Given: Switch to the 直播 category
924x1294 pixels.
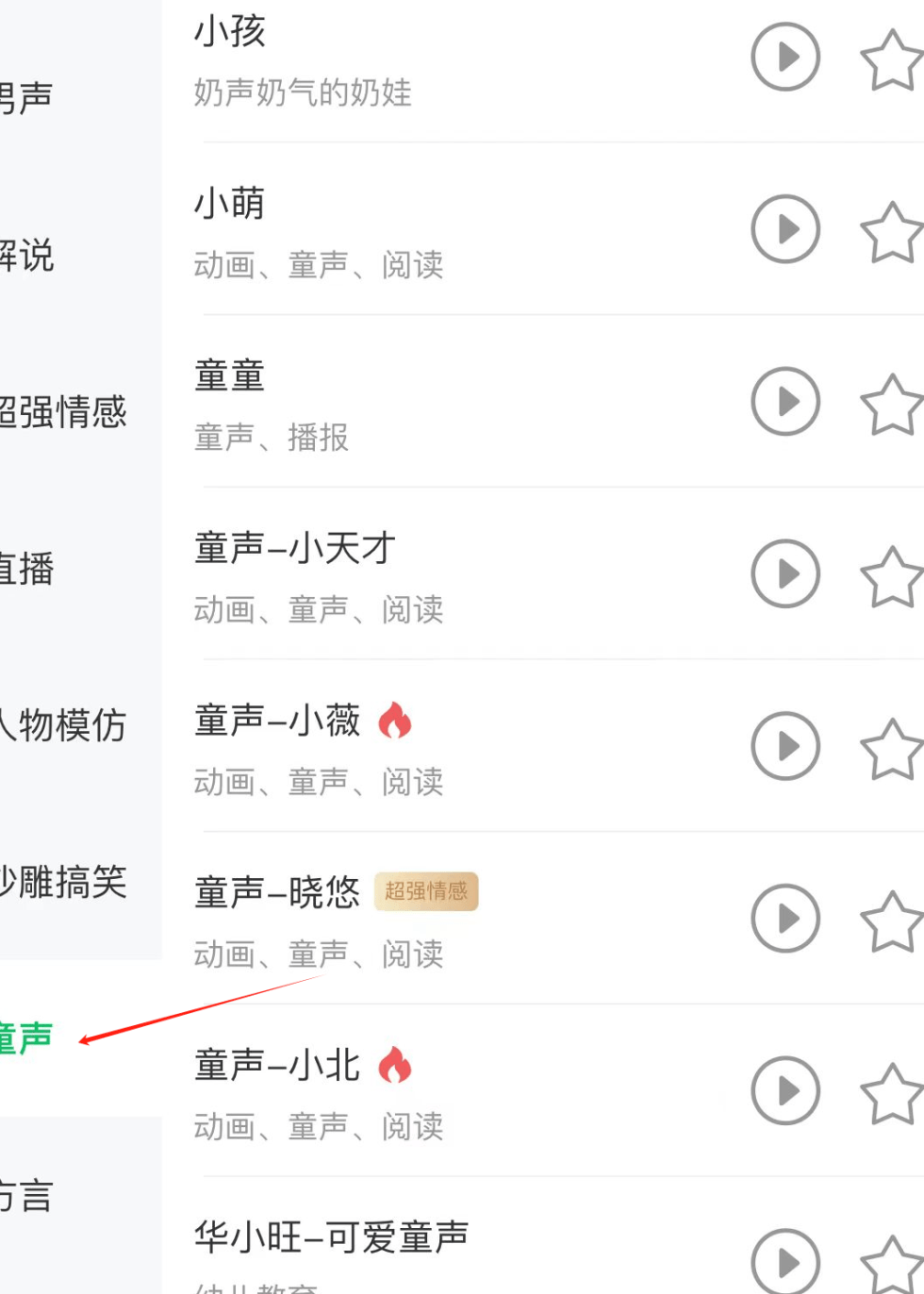Looking at the screenshot, I should [x=28, y=569].
